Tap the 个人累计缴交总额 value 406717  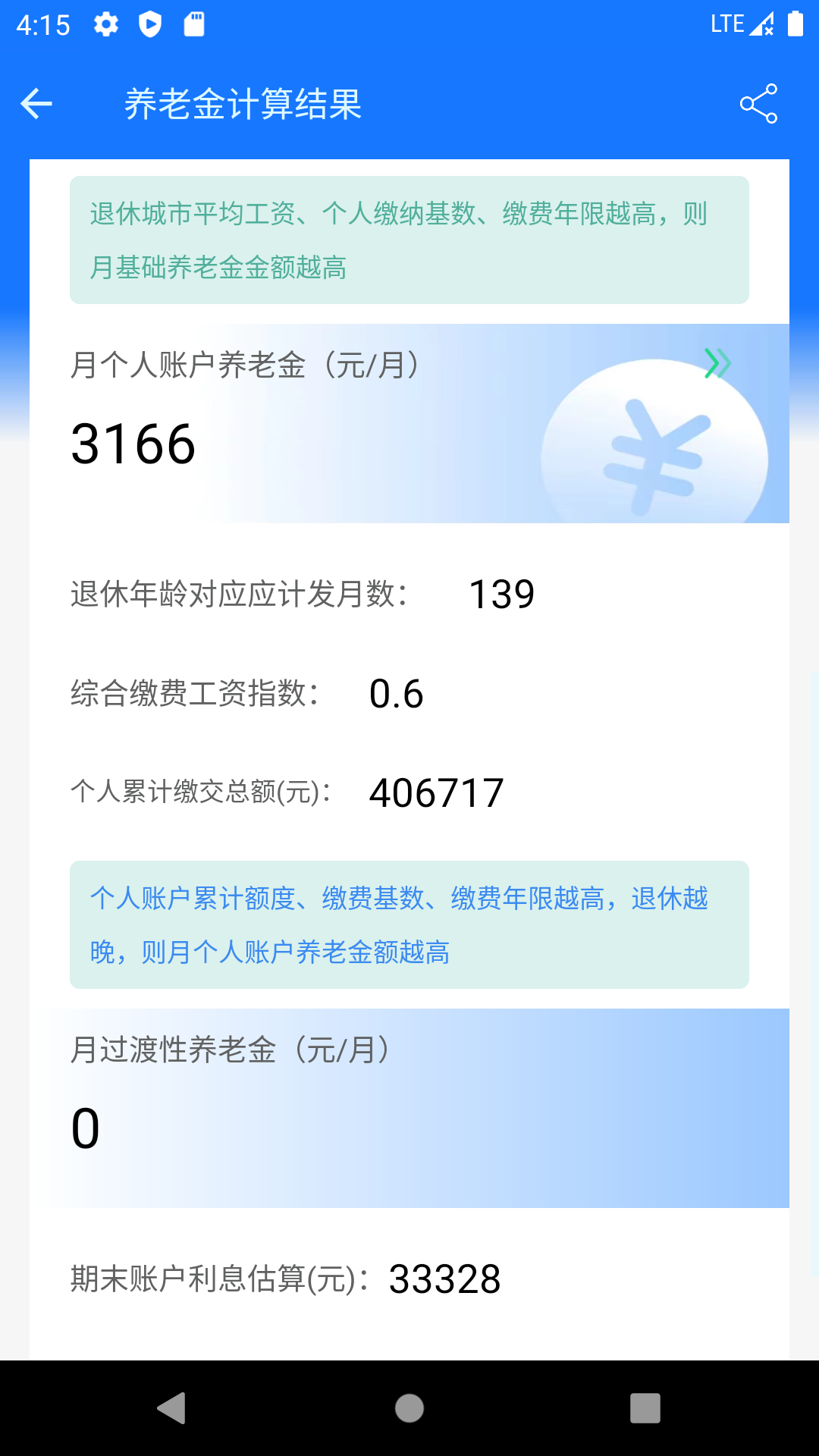(x=436, y=793)
